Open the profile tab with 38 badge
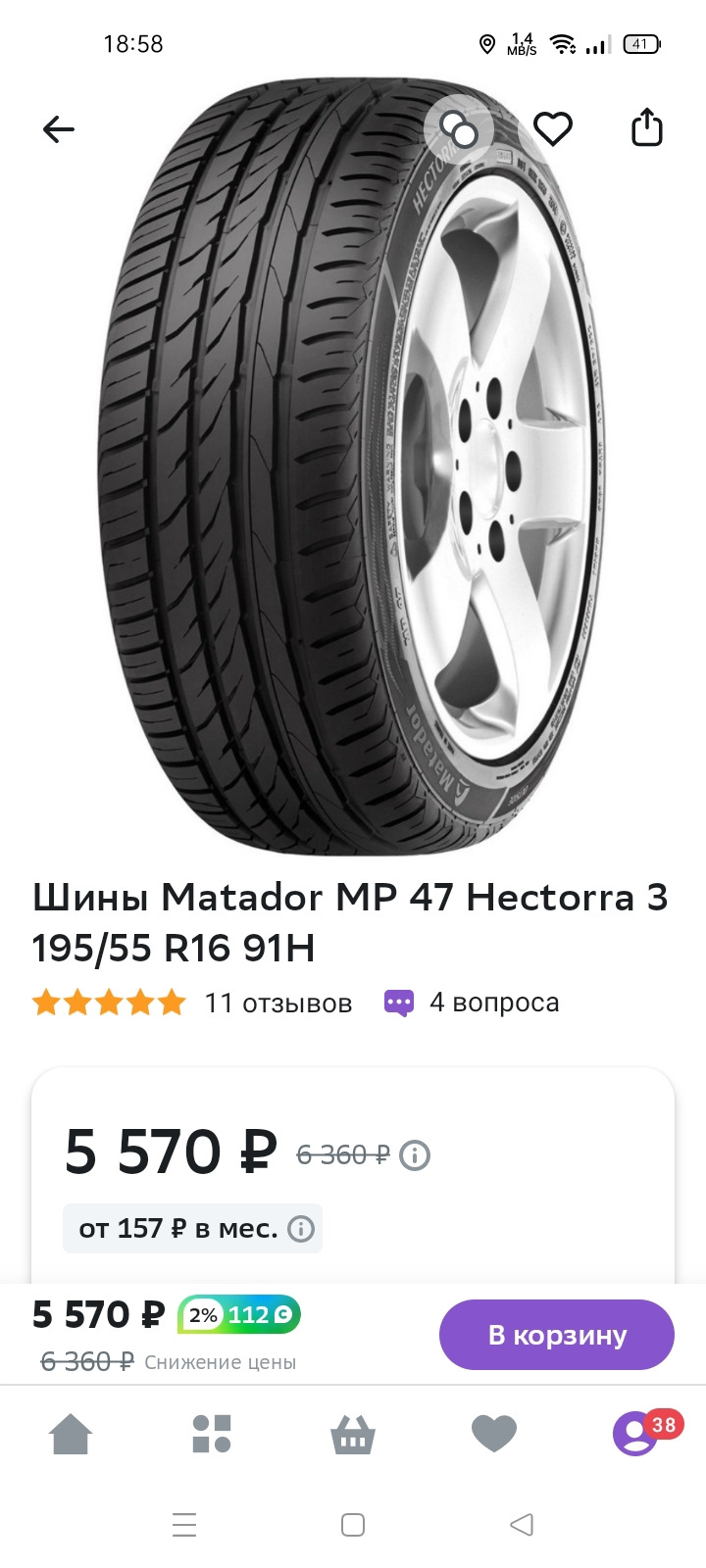This screenshot has height=1568, width=706. (x=636, y=1435)
